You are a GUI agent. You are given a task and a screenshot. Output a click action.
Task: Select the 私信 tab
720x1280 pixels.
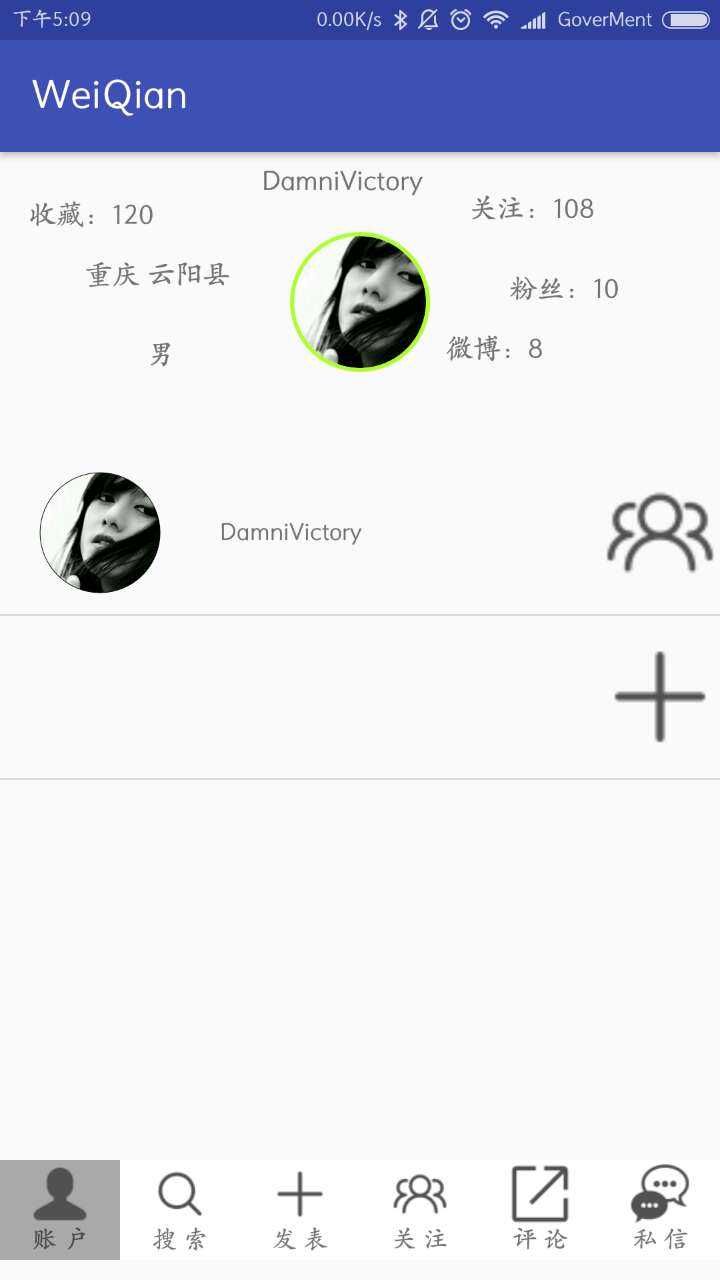pyautogui.click(x=660, y=1210)
